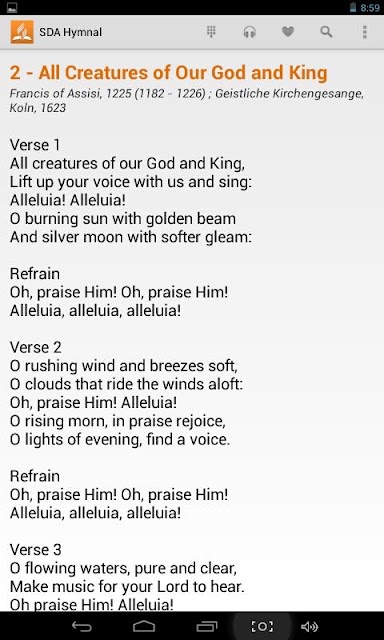Search the hymnal
Image resolution: width=384 pixels, height=640 pixels.
[326, 32]
